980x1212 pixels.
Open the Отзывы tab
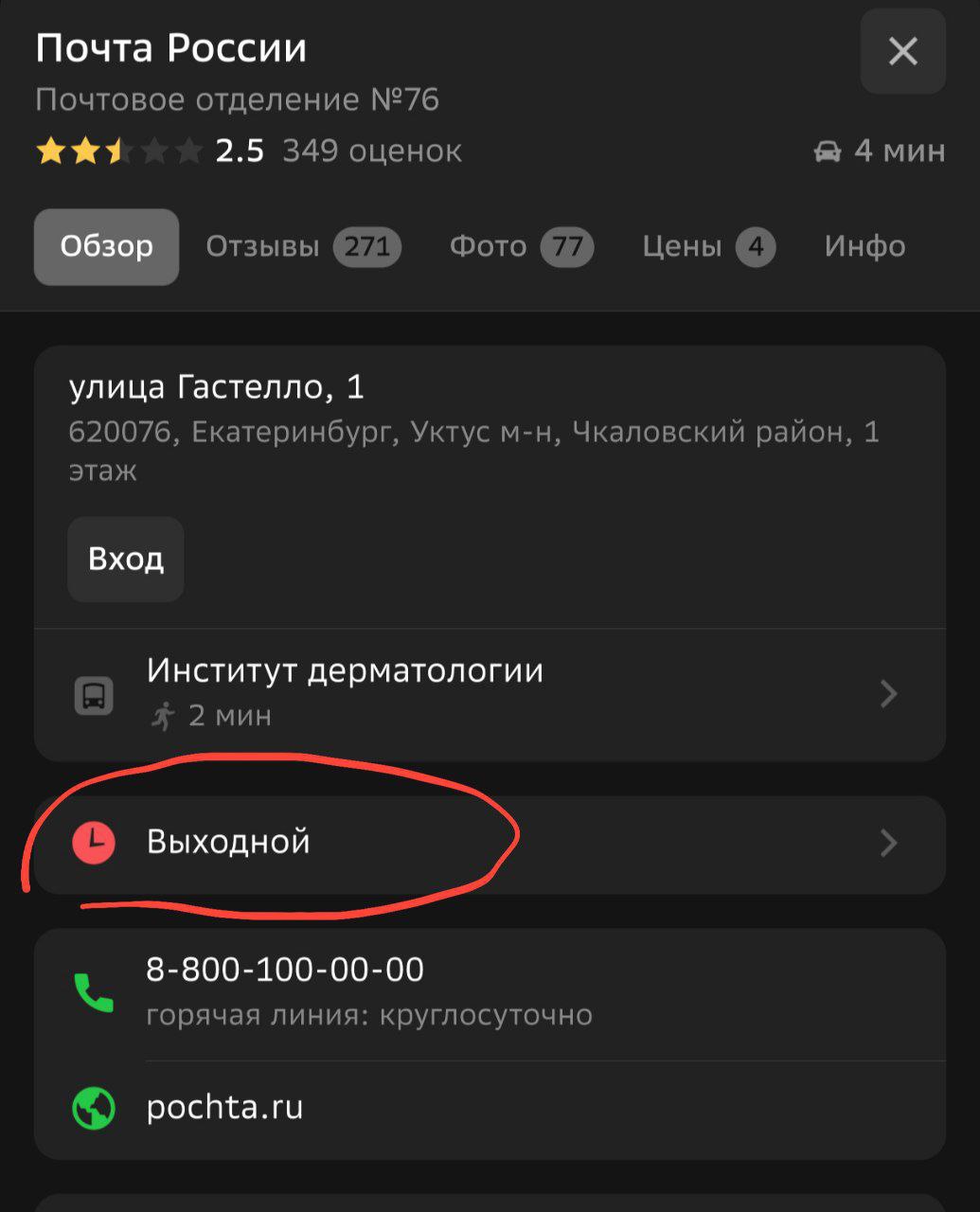(x=303, y=247)
